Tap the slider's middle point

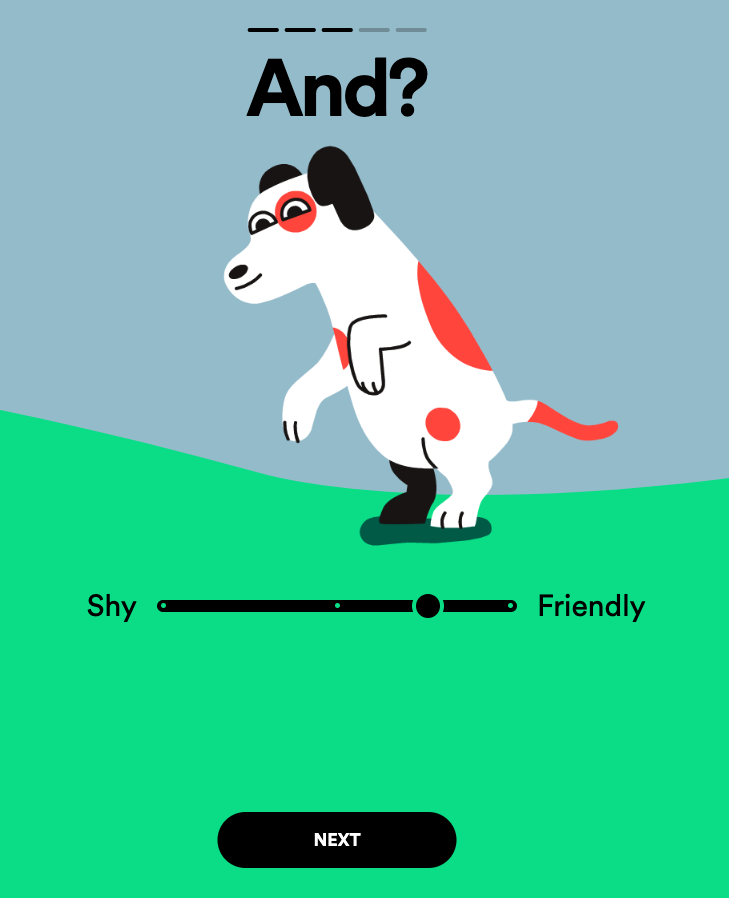coord(337,606)
